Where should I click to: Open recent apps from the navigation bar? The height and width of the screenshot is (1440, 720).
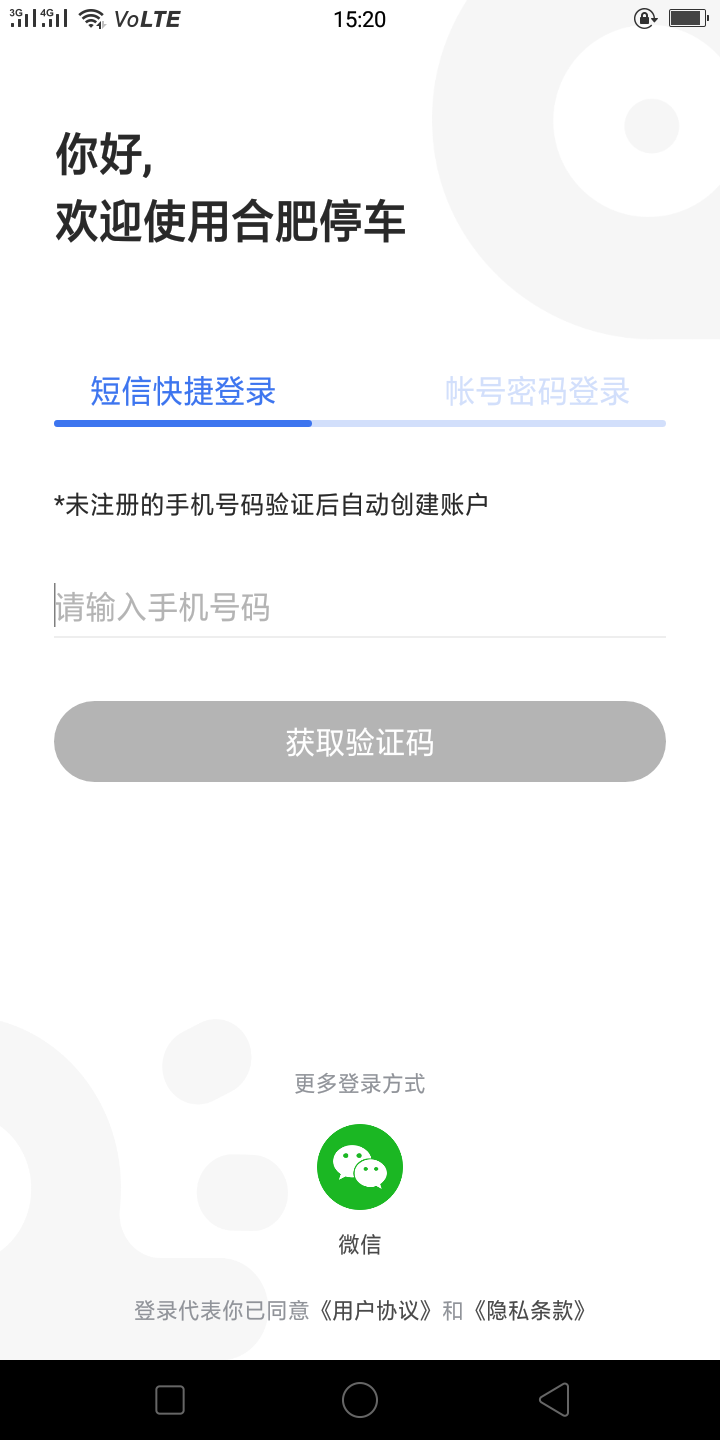pyautogui.click(x=170, y=1400)
